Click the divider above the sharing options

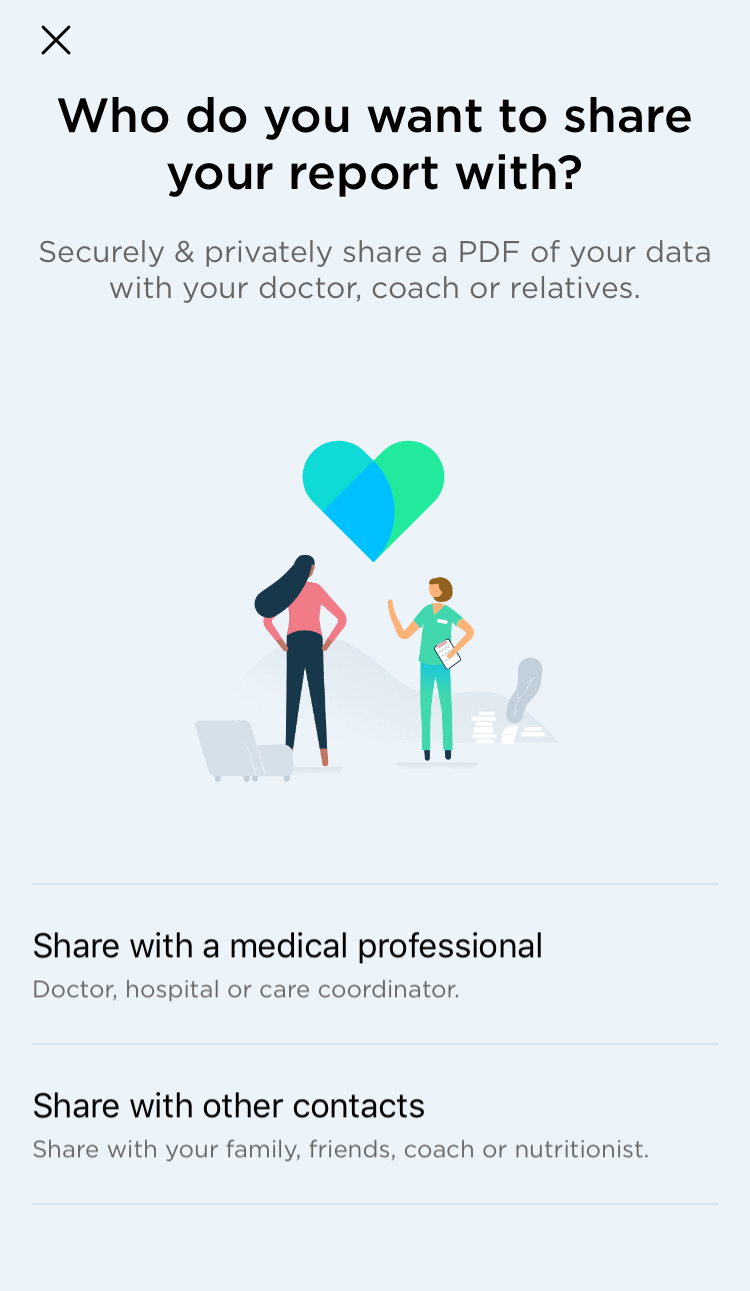click(x=375, y=883)
